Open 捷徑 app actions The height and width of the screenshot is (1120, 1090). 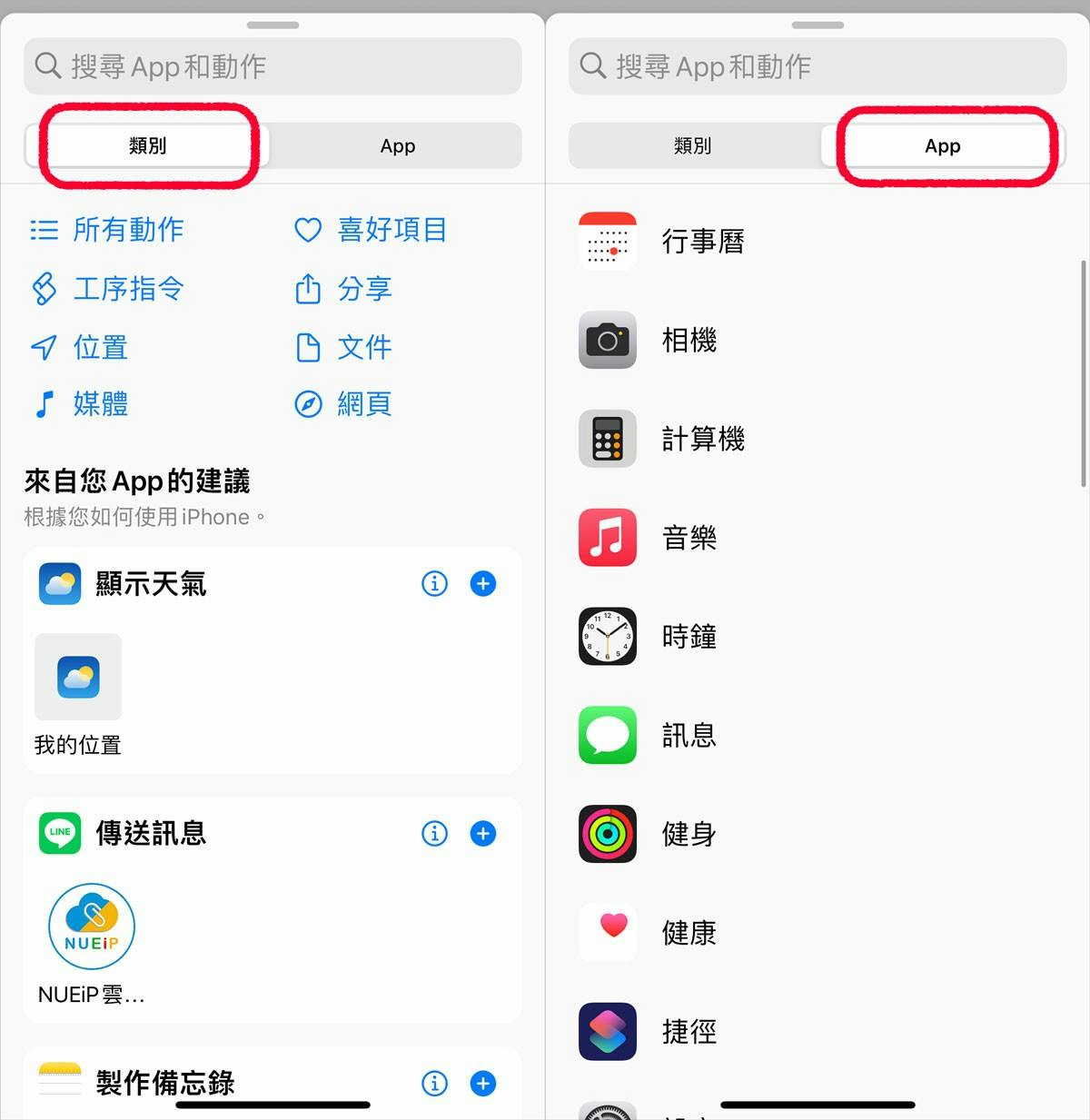click(x=689, y=1032)
